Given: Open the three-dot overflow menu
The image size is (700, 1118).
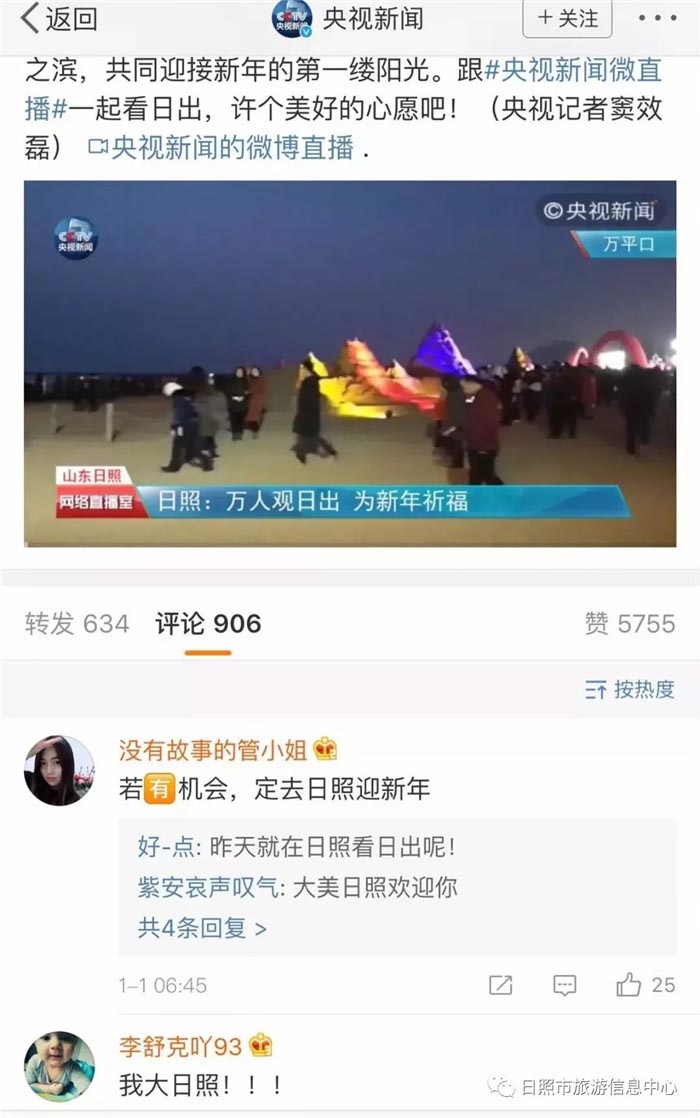Looking at the screenshot, I should click(x=657, y=19).
